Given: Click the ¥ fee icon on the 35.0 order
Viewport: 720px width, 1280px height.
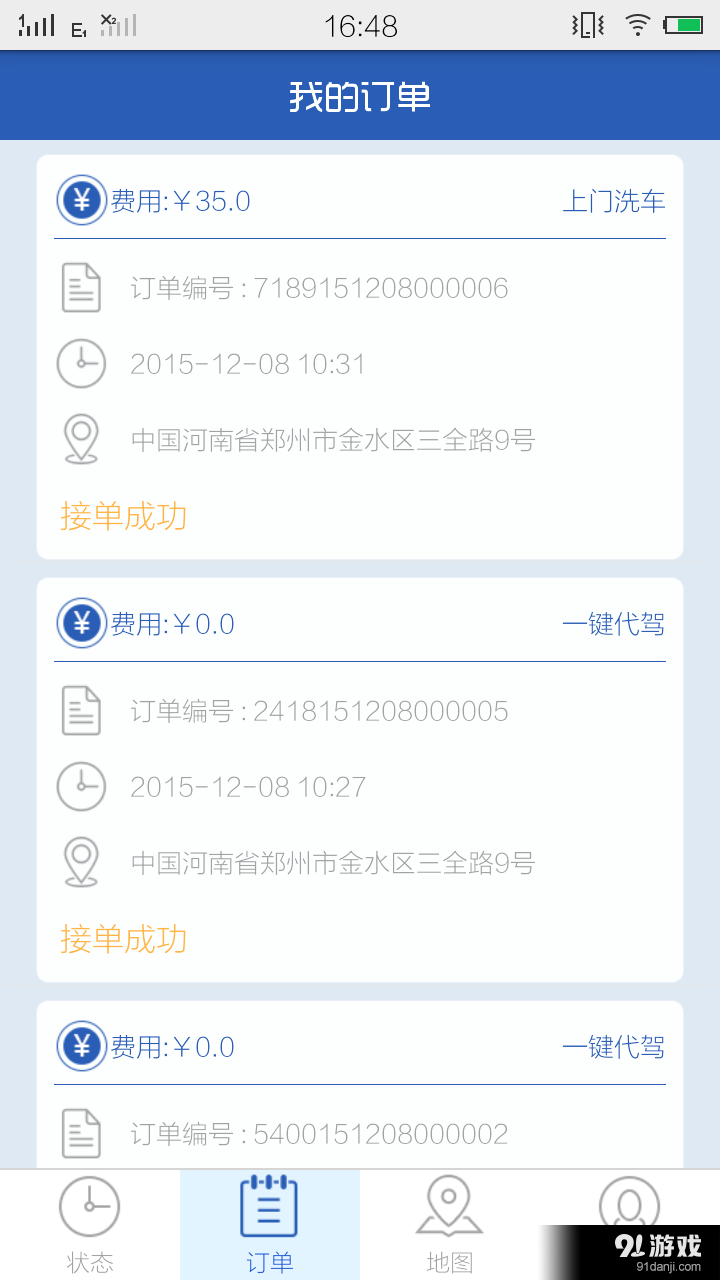Looking at the screenshot, I should 81,200.
